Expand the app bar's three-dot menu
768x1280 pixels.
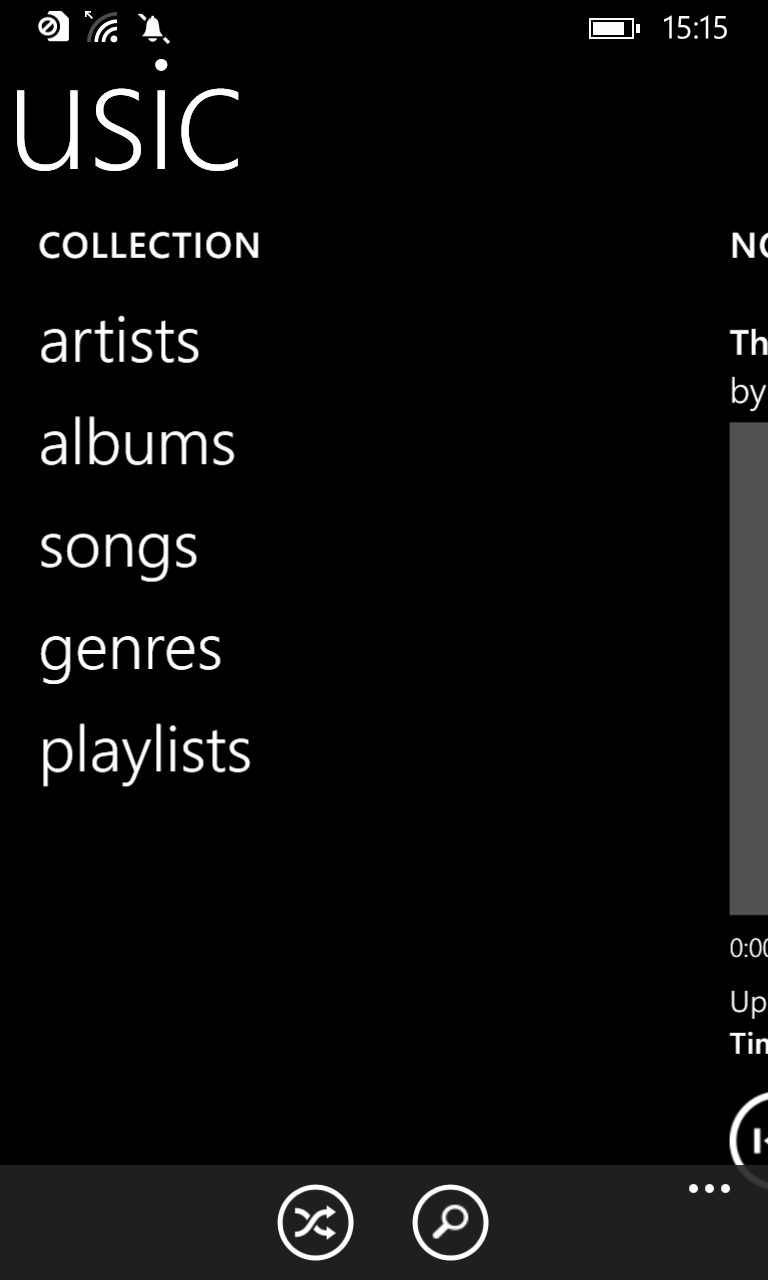(x=710, y=1189)
